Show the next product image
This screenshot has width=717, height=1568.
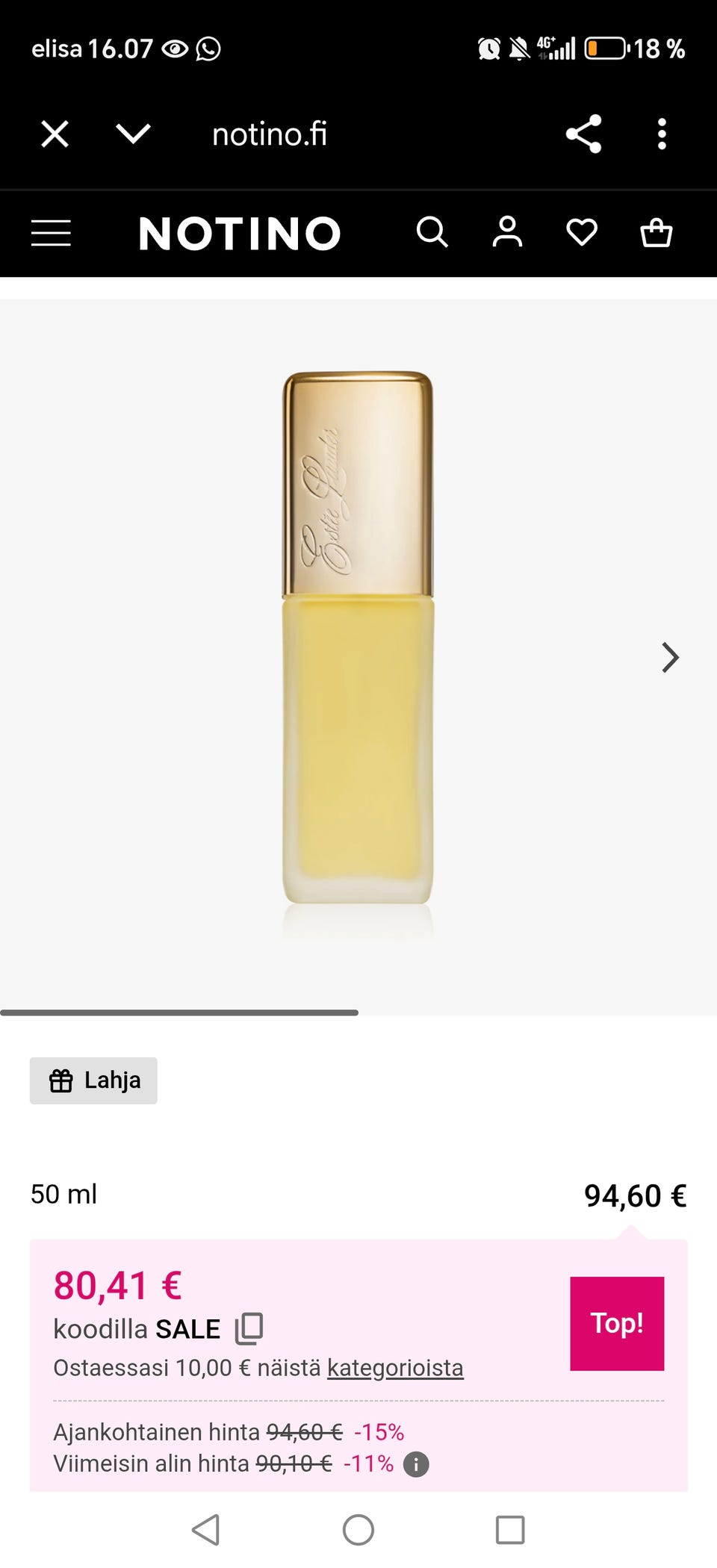[670, 658]
